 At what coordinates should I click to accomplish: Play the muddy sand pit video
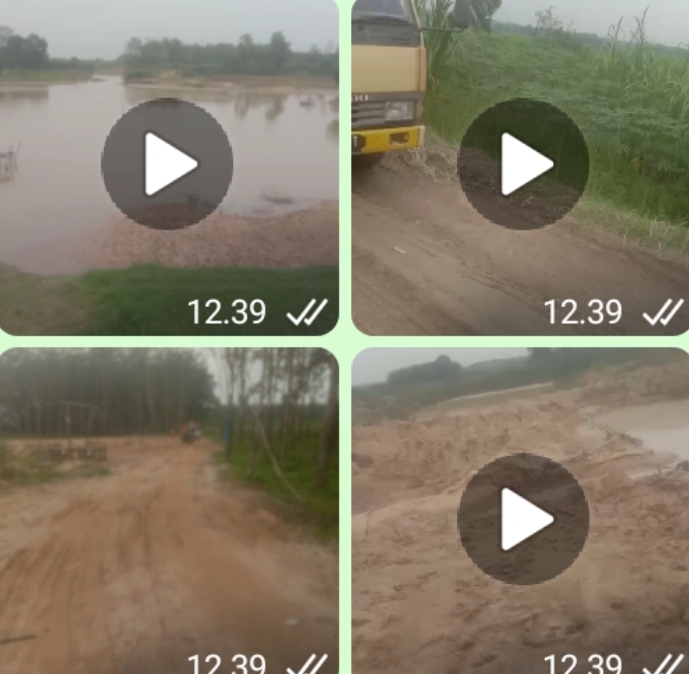[x=523, y=518]
